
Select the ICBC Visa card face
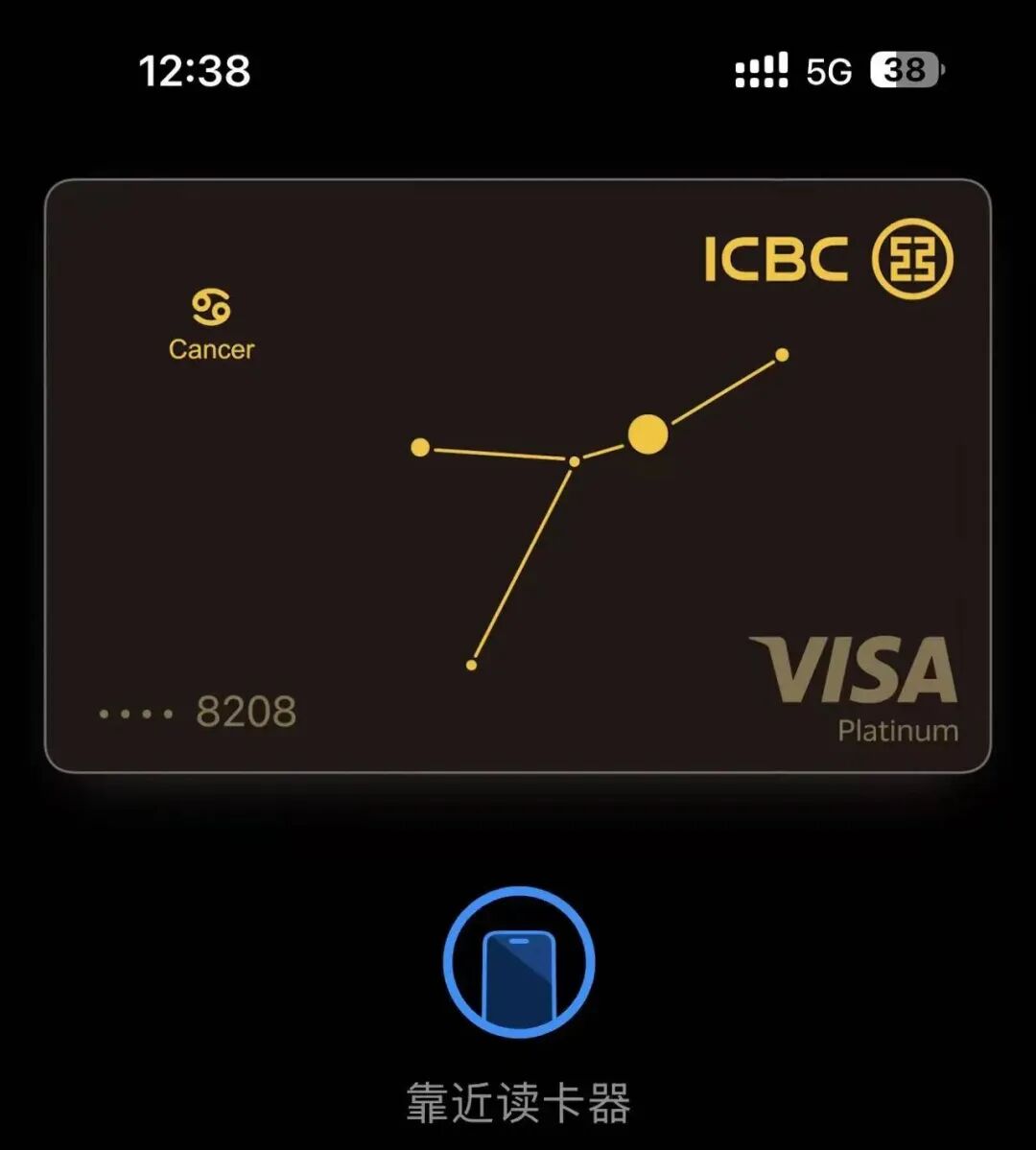pos(518,475)
